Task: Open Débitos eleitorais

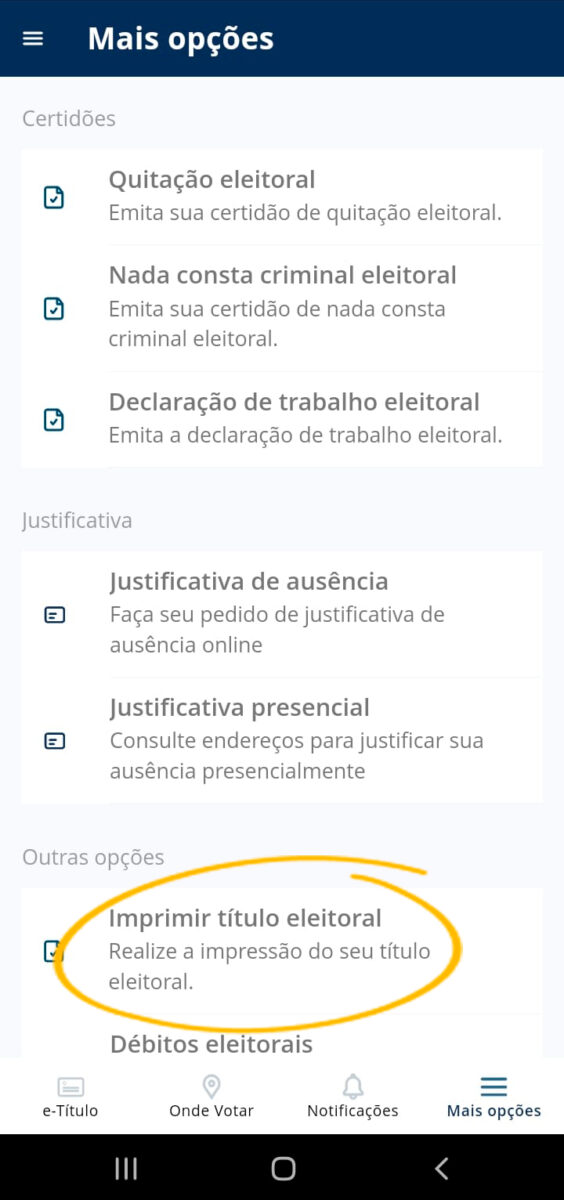Action: point(282,1037)
